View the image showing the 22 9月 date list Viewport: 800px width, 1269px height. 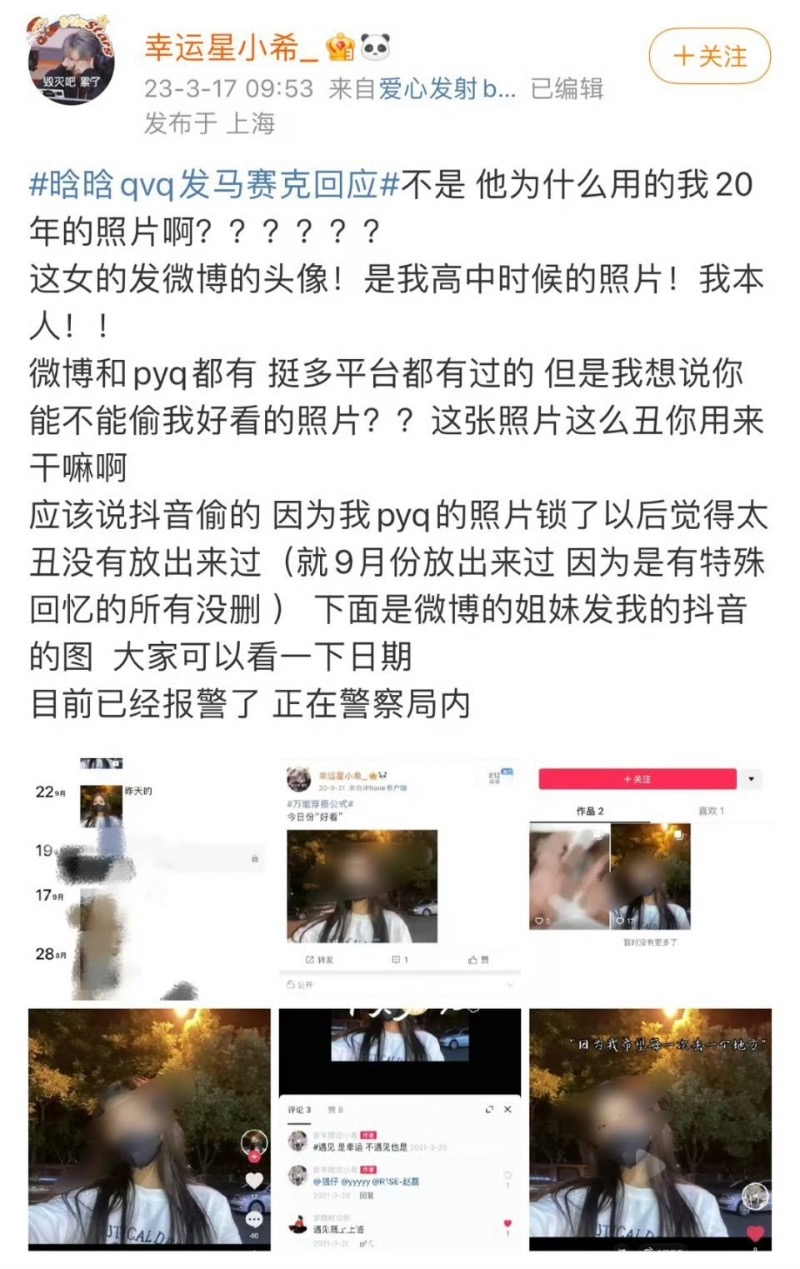pyautogui.click(x=148, y=877)
